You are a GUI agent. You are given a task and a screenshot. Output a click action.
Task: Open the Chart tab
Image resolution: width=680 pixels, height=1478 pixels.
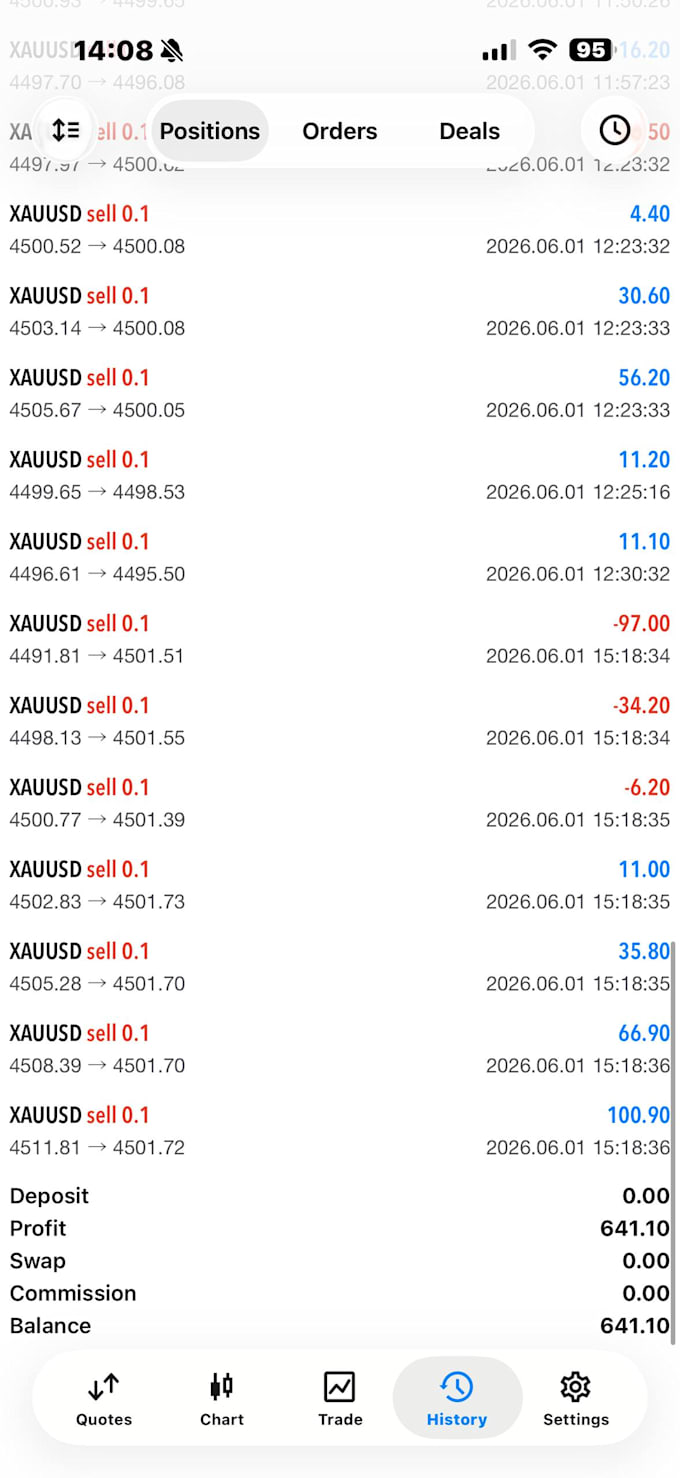[x=222, y=1398]
